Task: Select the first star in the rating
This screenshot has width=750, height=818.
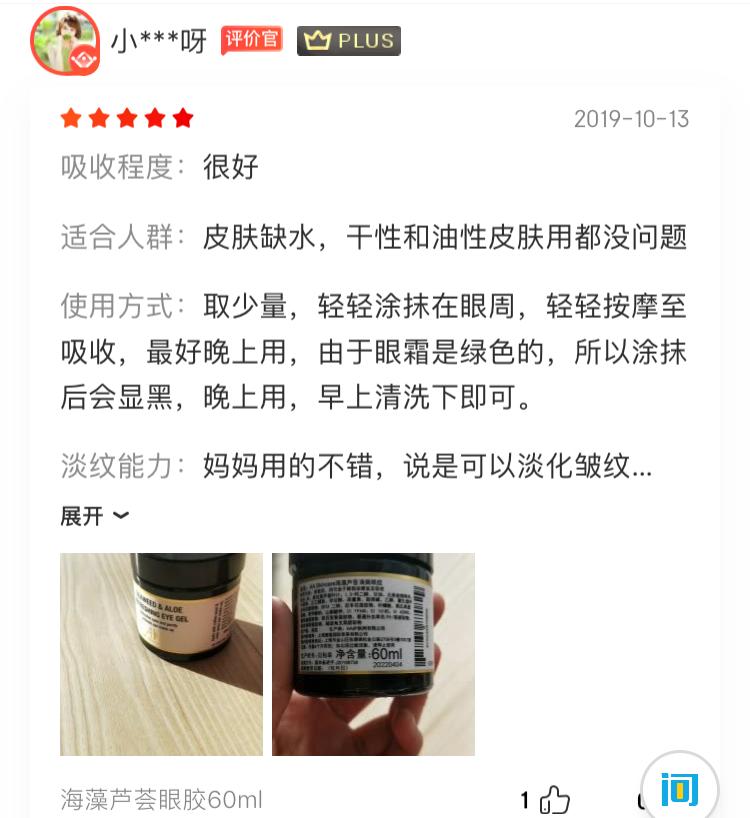Action: pyautogui.click(x=70, y=118)
